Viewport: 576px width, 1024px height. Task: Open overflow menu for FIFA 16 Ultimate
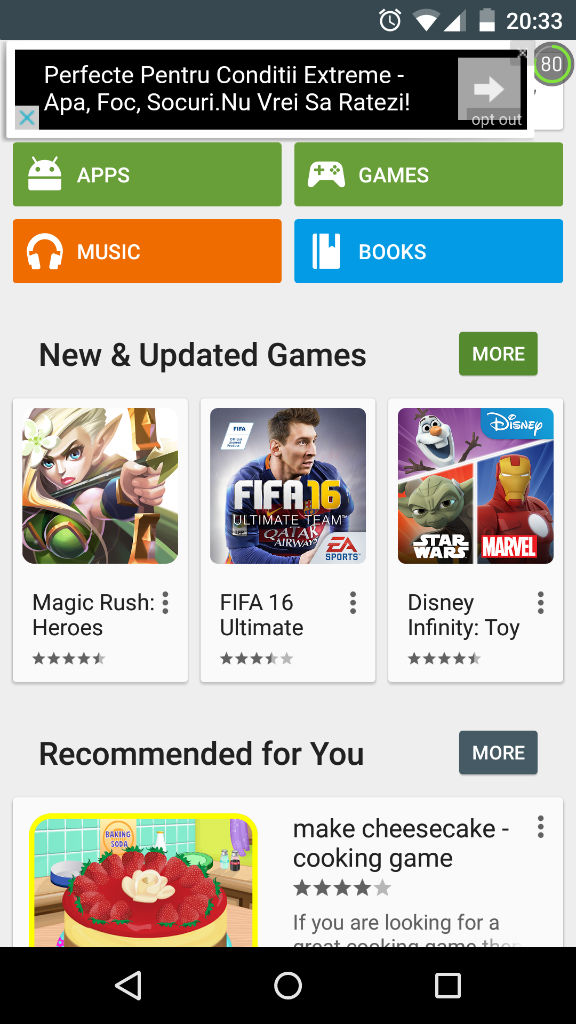353,603
